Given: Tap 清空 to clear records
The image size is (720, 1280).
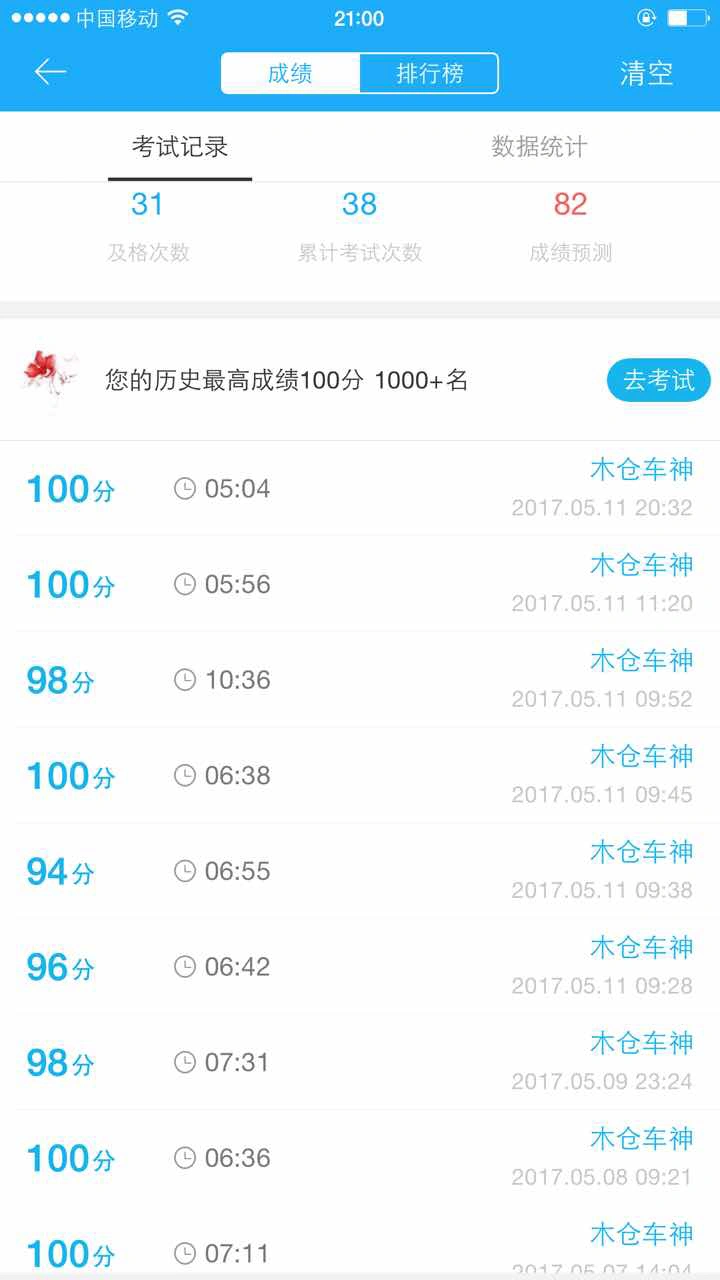Looking at the screenshot, I should tap(646, 73).
